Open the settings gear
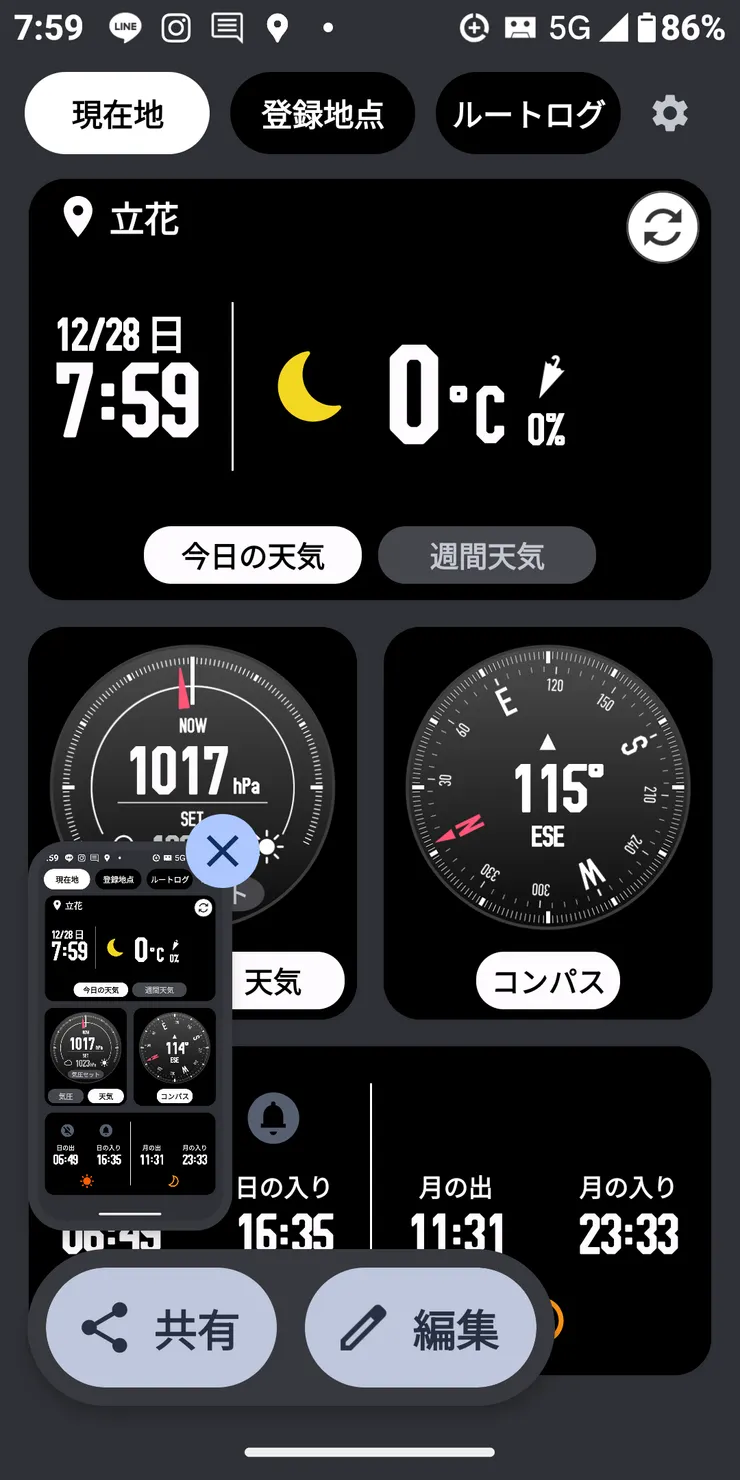Screen dimensions: 740x1480 click(x=670, y=114)
